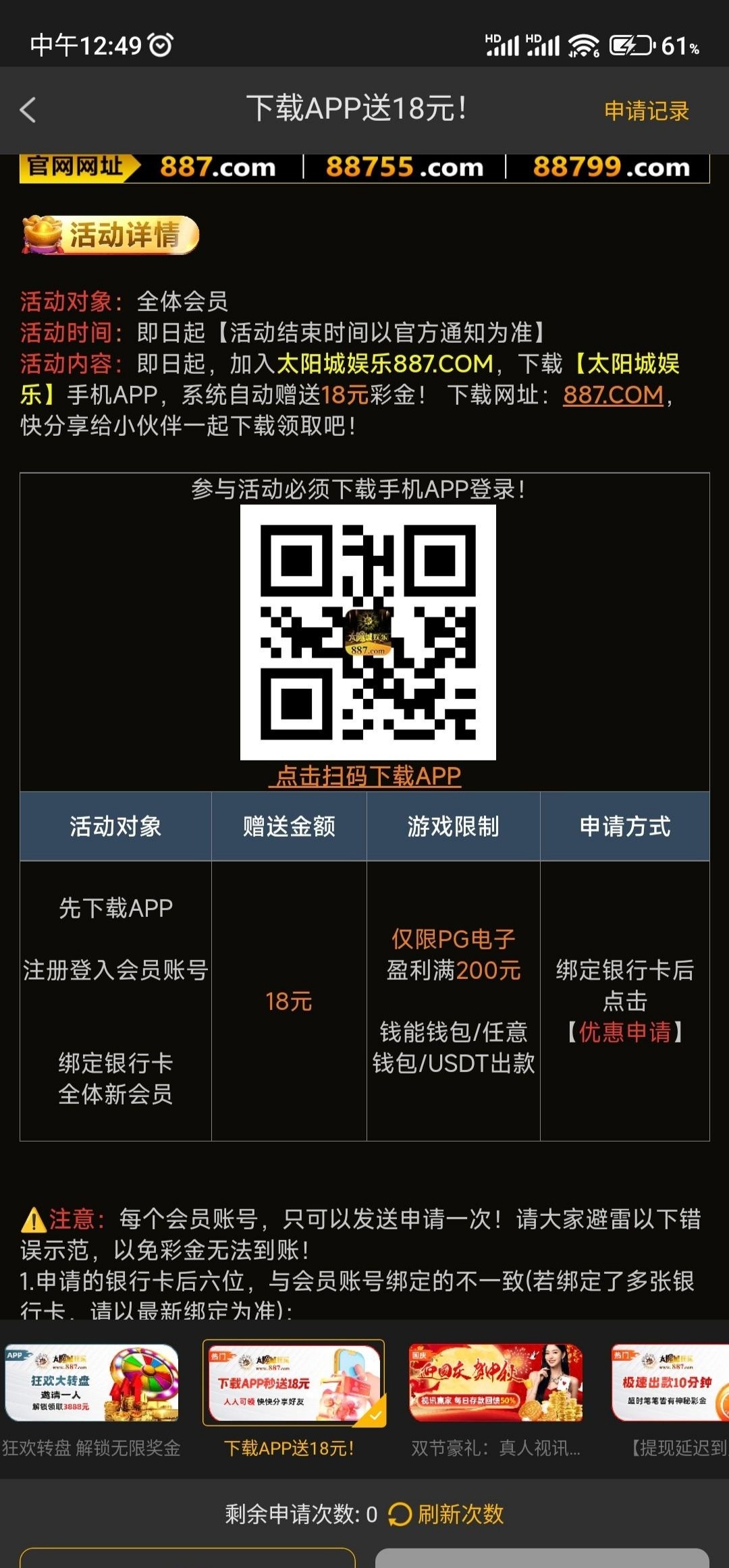Go back using the top-left arrow

click(28, 110)
